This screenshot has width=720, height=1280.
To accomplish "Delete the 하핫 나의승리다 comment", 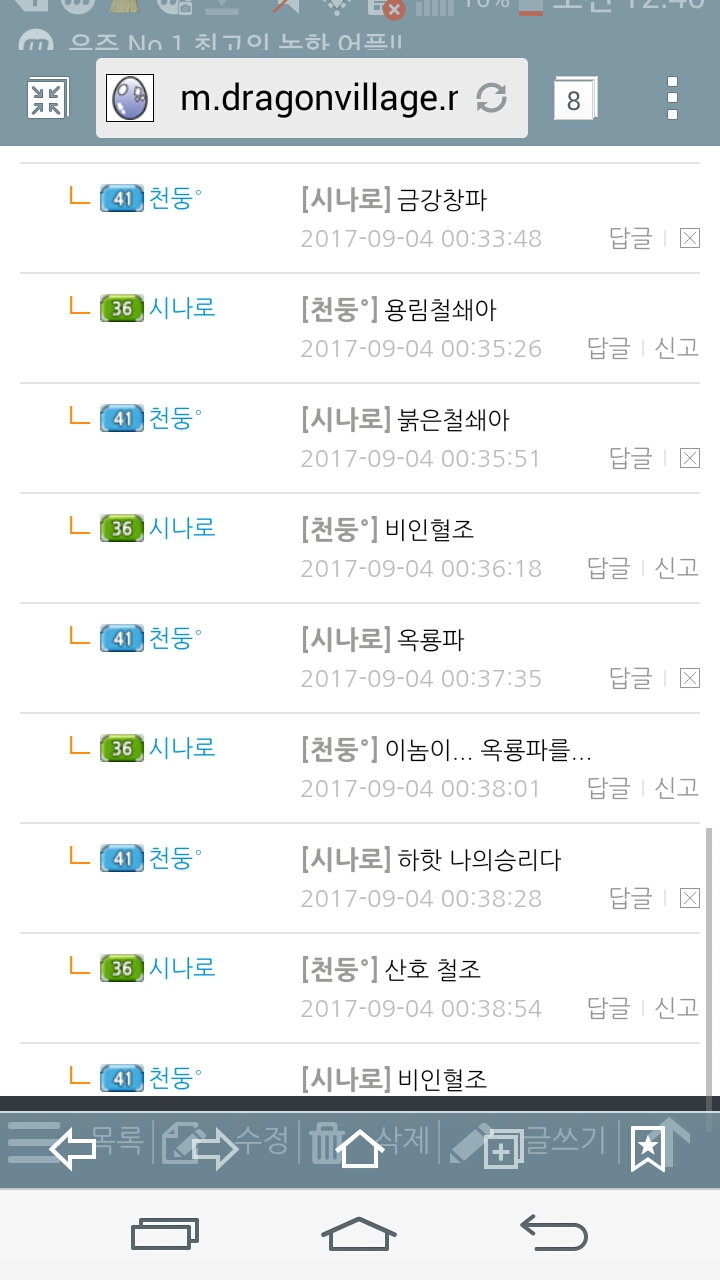I will (689, 898).
